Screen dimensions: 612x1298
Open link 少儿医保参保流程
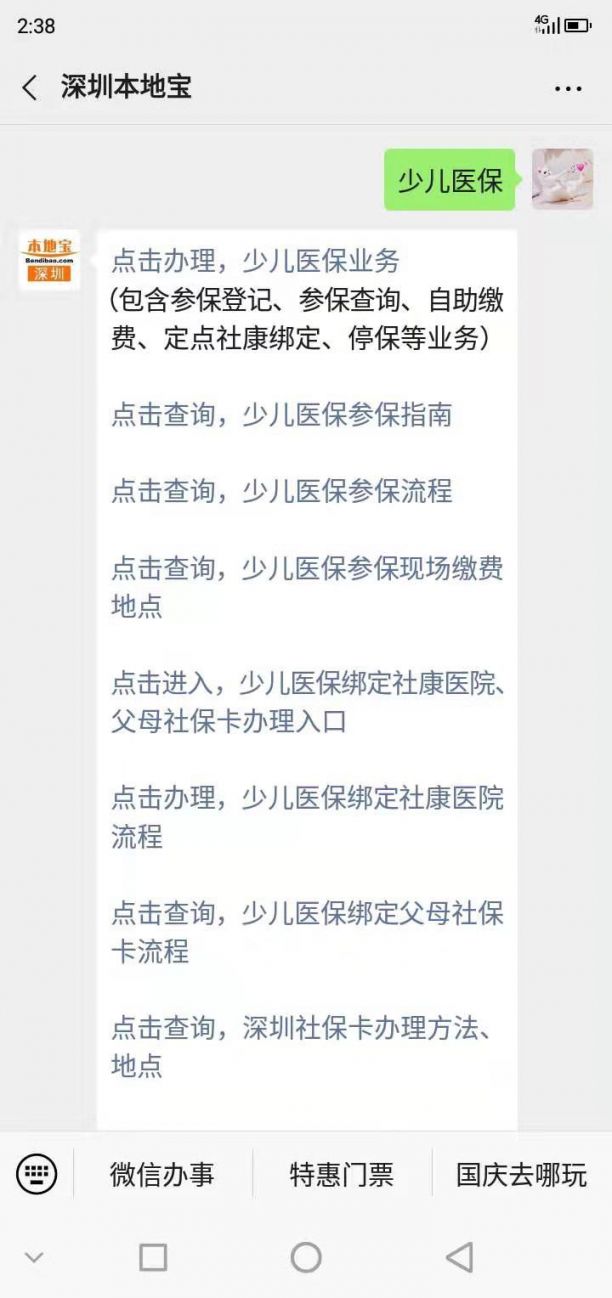point(281,491)
